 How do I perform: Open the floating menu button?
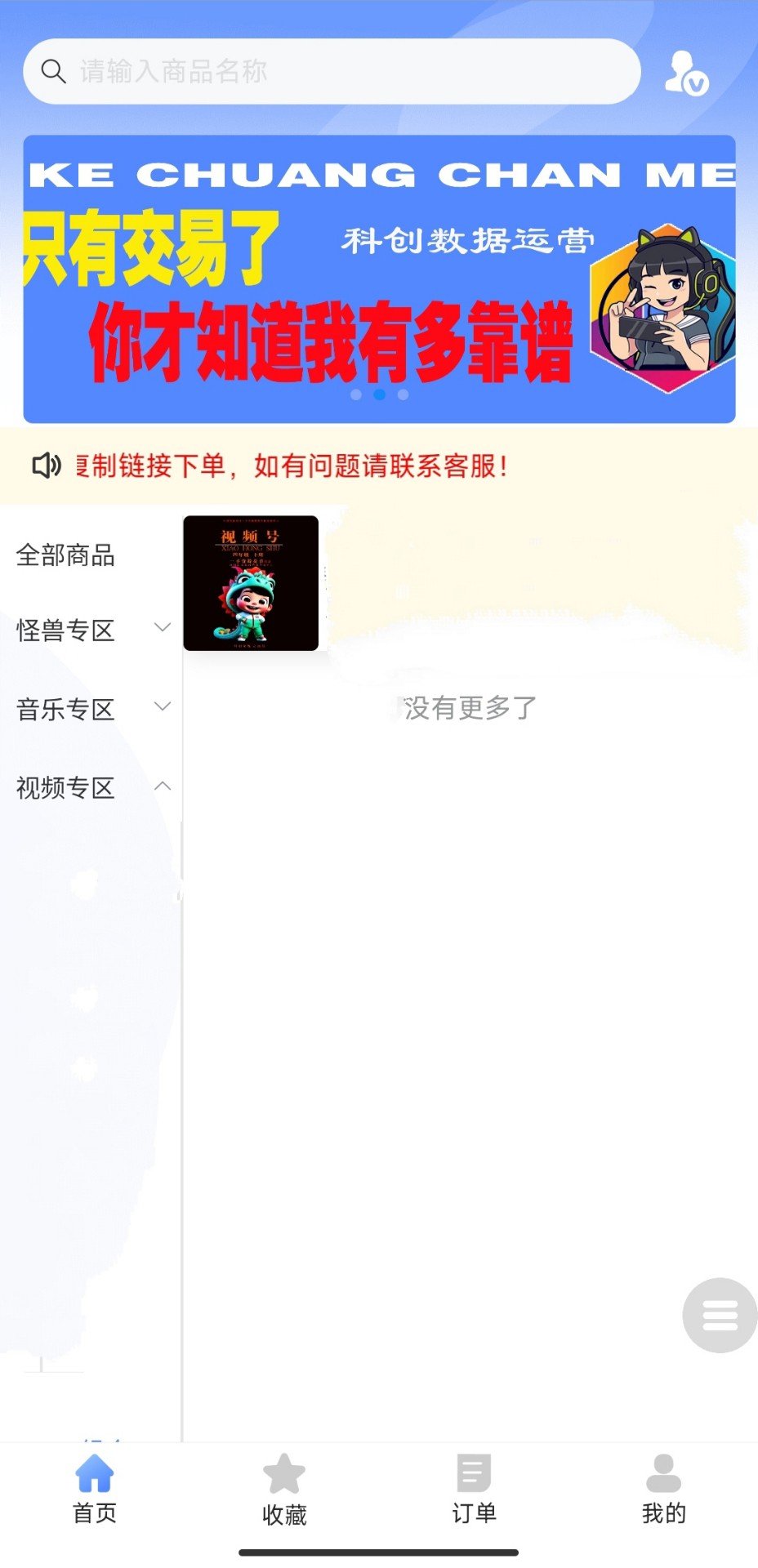click(x=720, y=1315)
